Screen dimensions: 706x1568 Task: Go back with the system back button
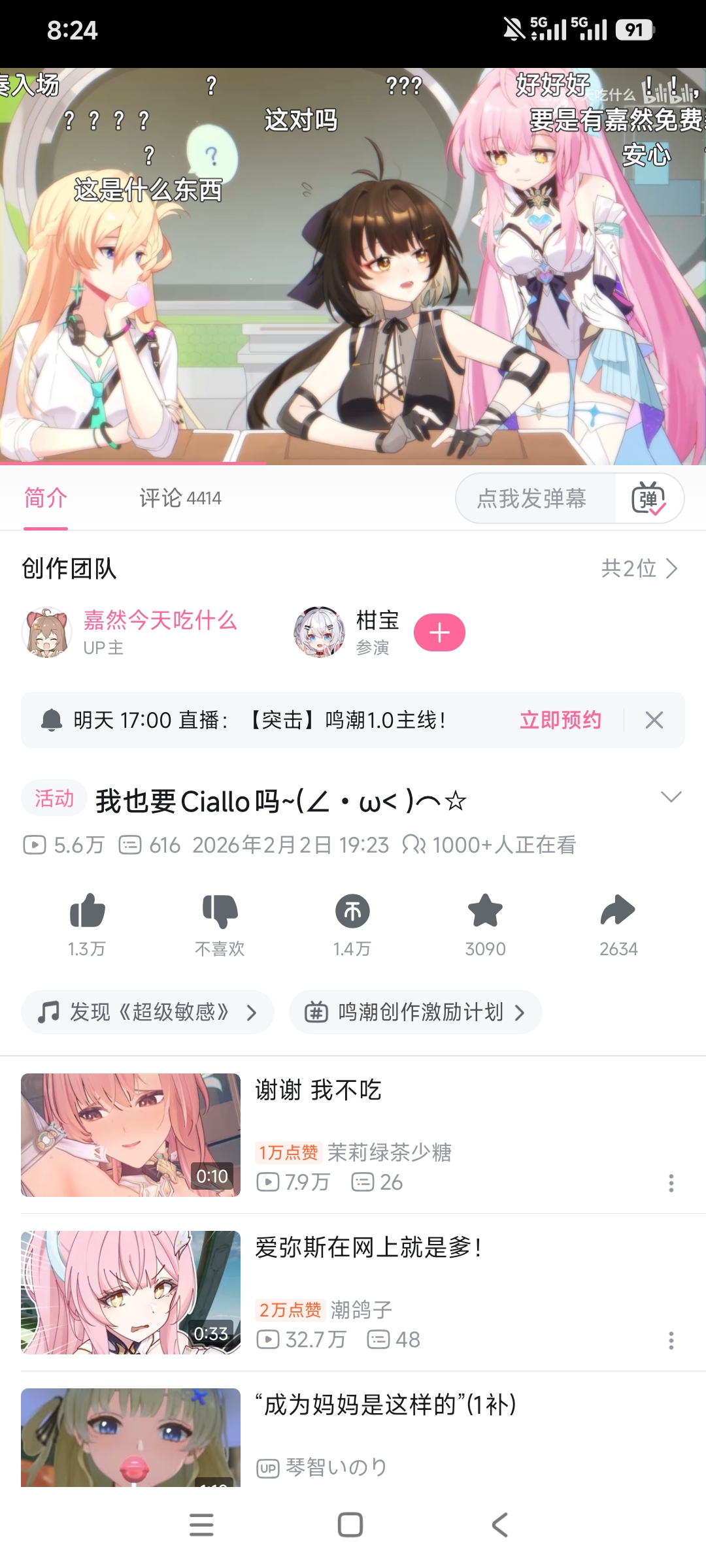click(x=499, y=1525)
